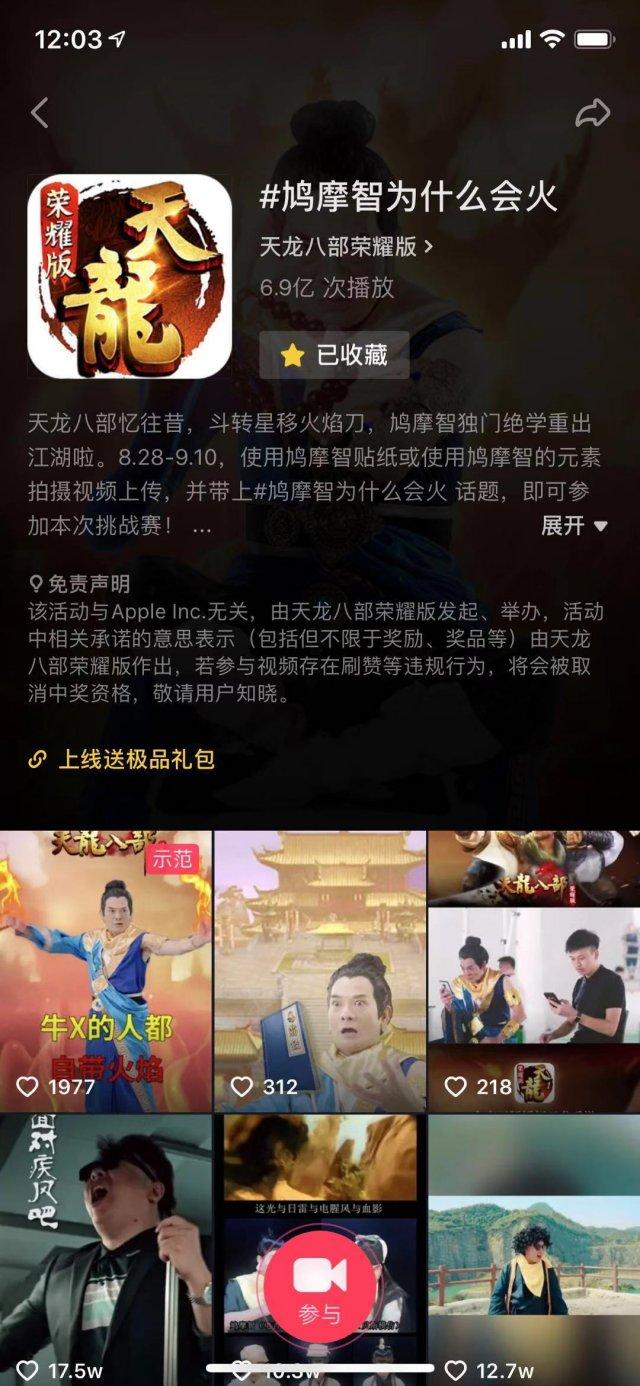Share this challenge via the arrow icon

[592, 113]
